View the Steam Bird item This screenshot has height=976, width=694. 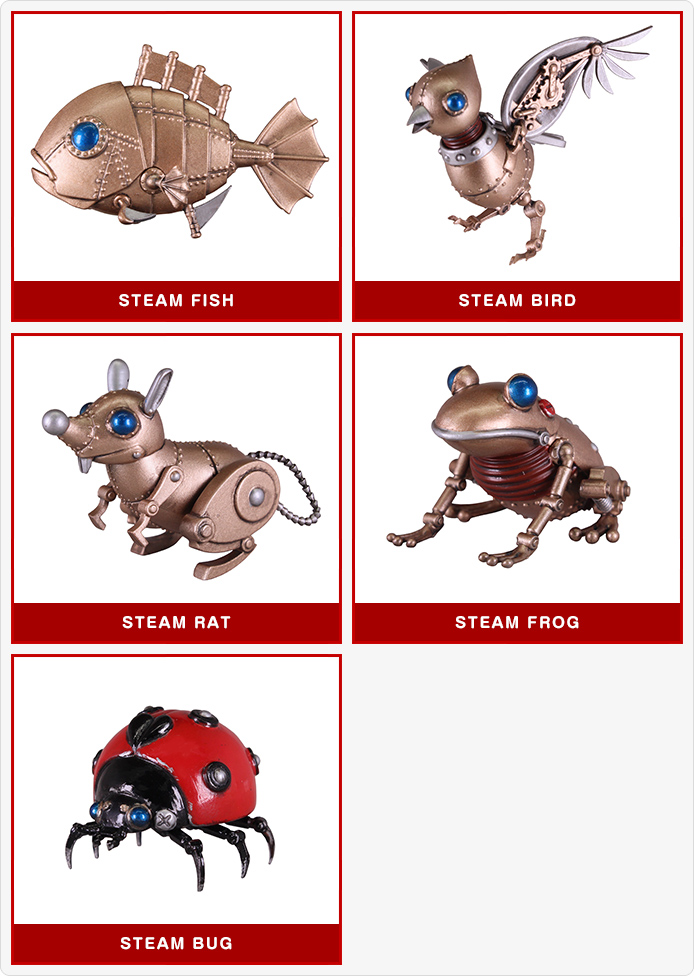tap(517, 166)
